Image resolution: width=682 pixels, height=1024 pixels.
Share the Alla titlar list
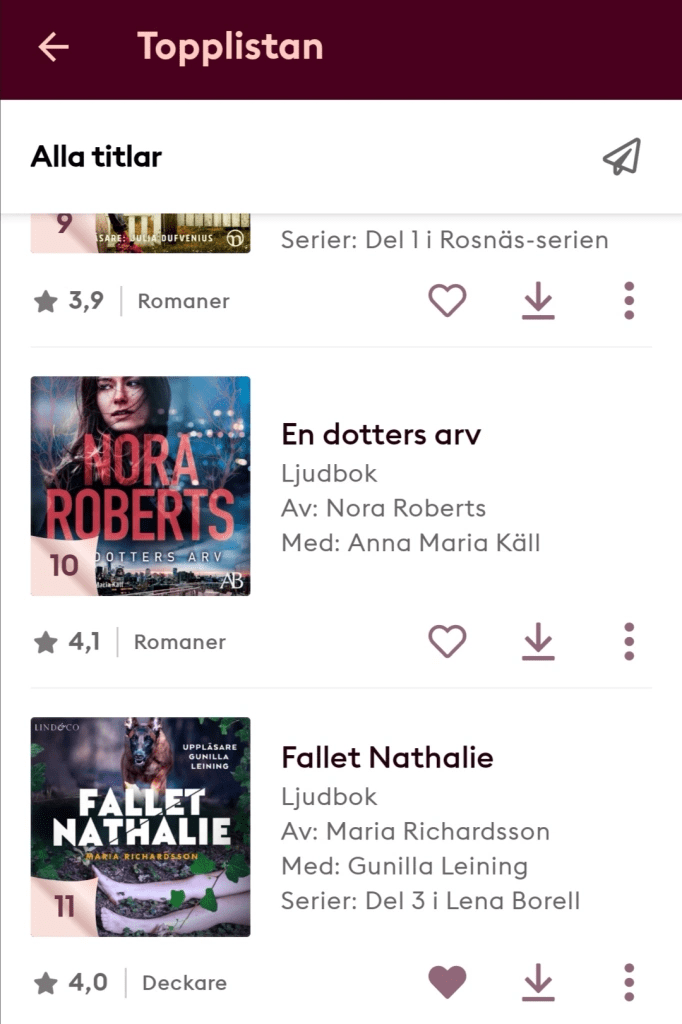621,157
